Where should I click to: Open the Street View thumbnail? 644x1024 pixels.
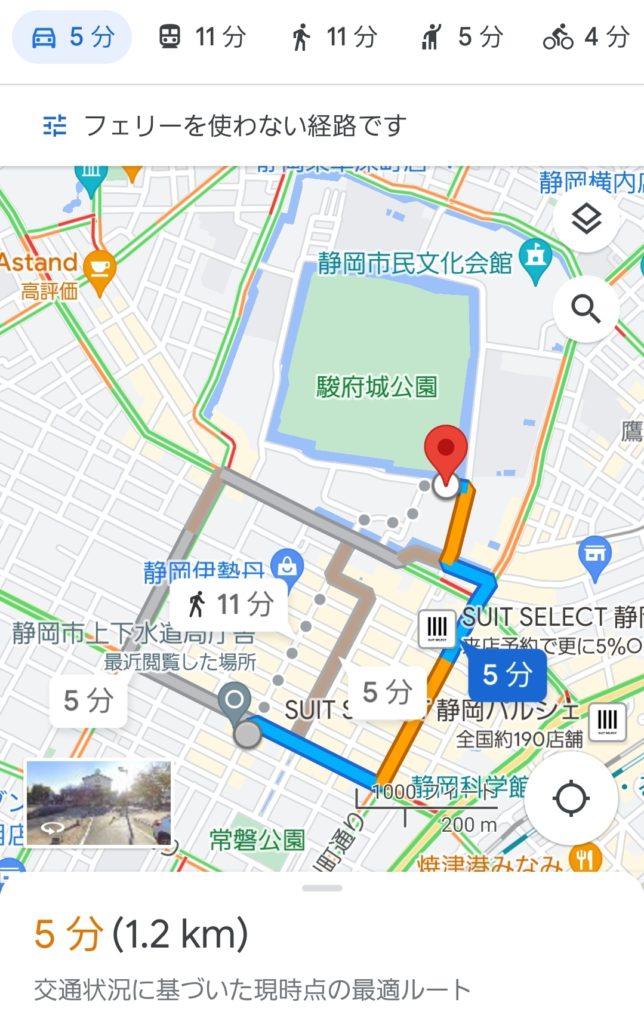[98, 804]
